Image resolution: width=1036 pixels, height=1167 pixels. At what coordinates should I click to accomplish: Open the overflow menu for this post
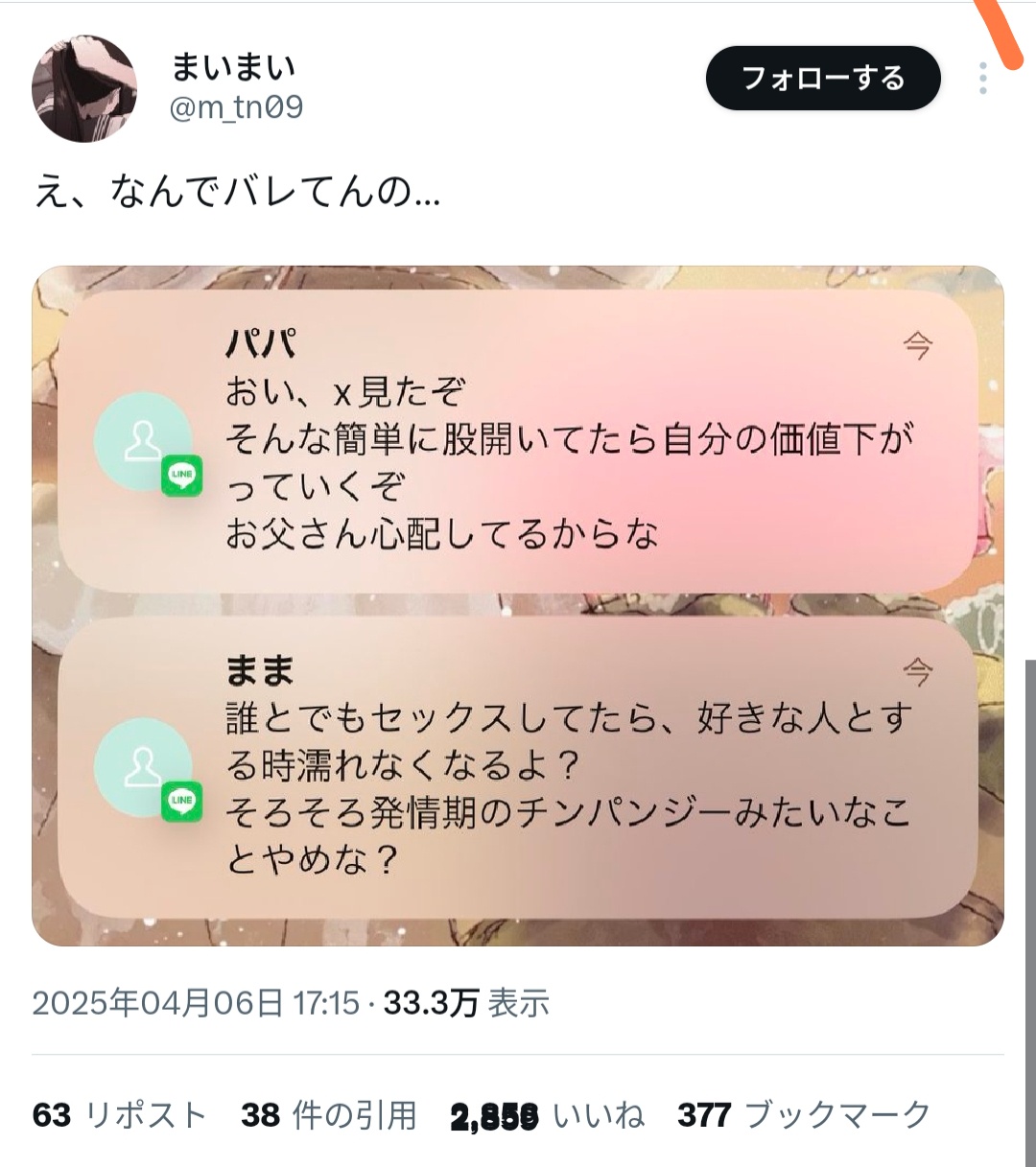tap(982, 79)
